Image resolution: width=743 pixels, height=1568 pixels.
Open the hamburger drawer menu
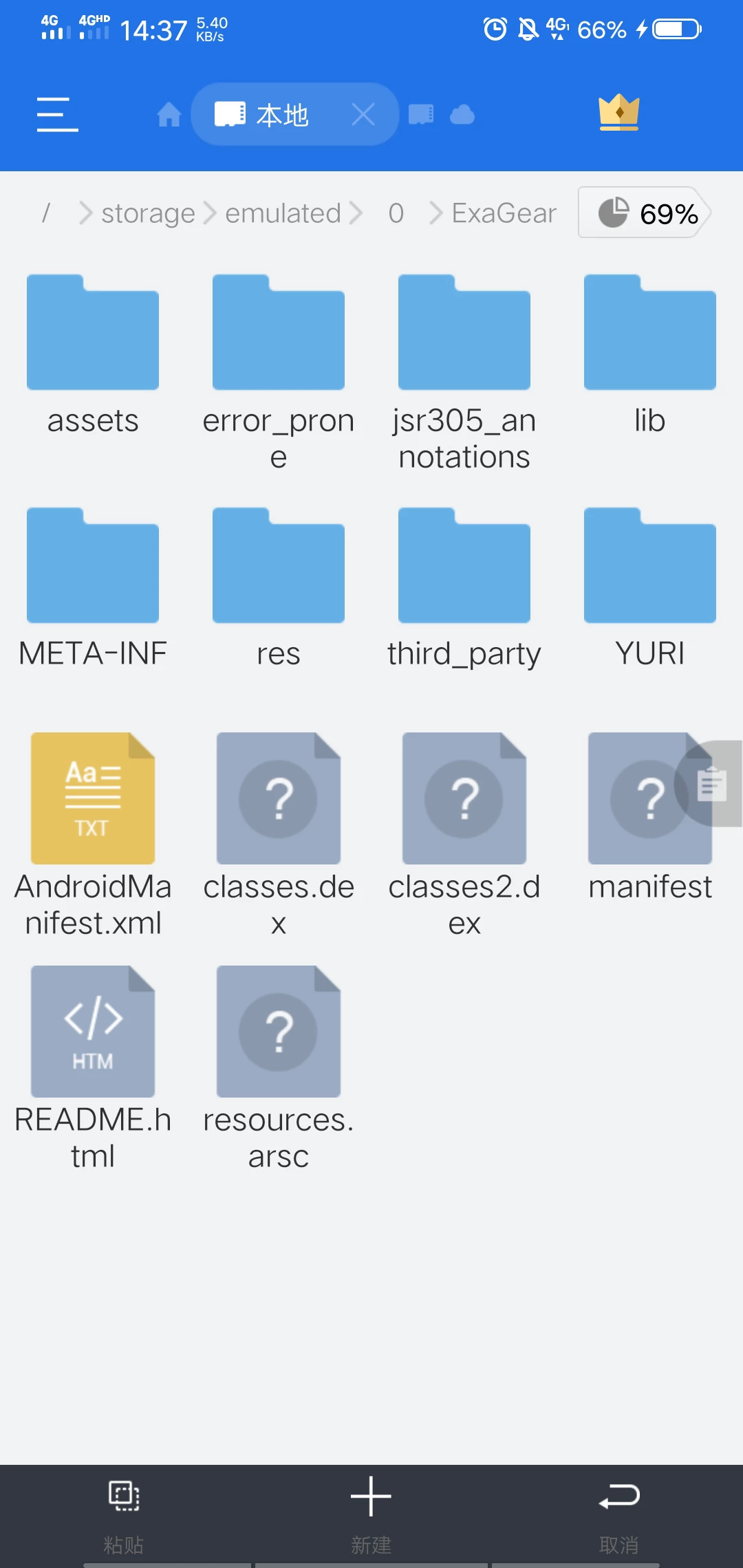[x=57, y=114]
